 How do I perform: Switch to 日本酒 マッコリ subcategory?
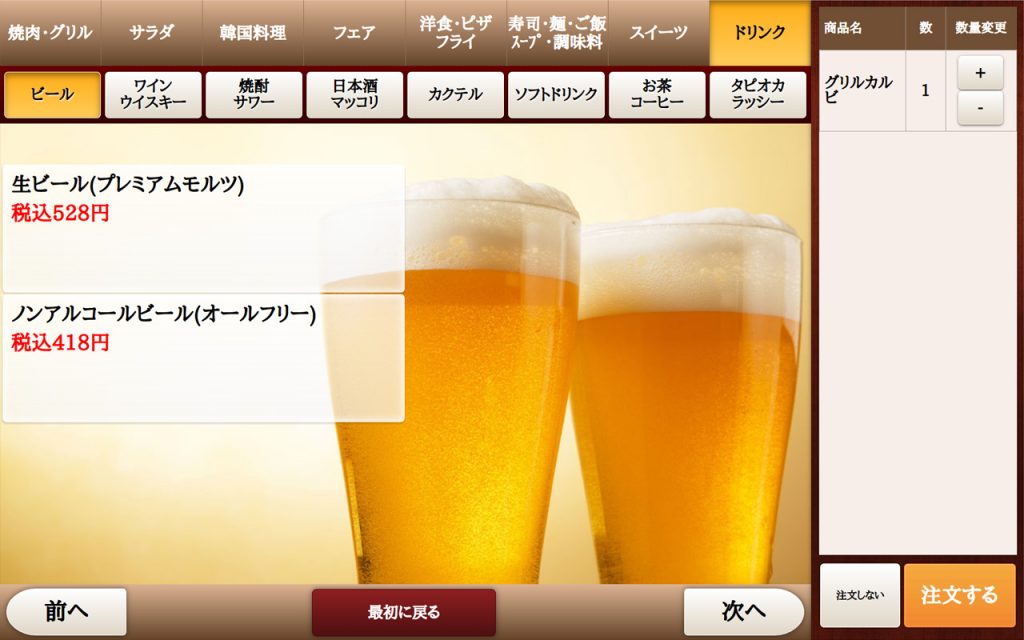tap(354, 95)
